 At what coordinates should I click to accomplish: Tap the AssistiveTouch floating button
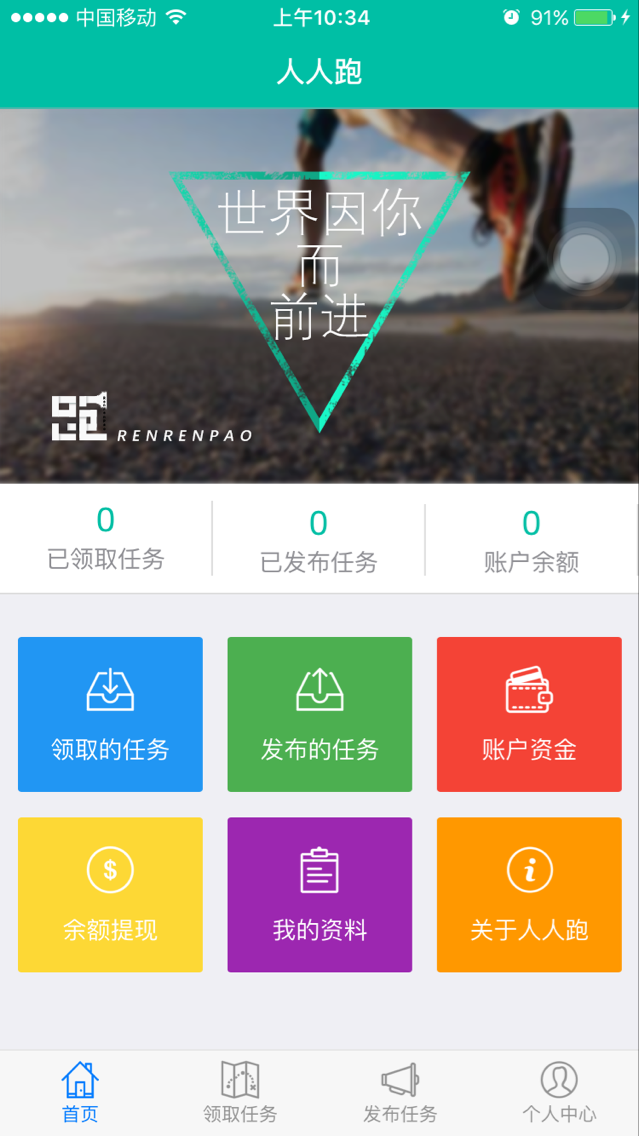click(585, 258)
